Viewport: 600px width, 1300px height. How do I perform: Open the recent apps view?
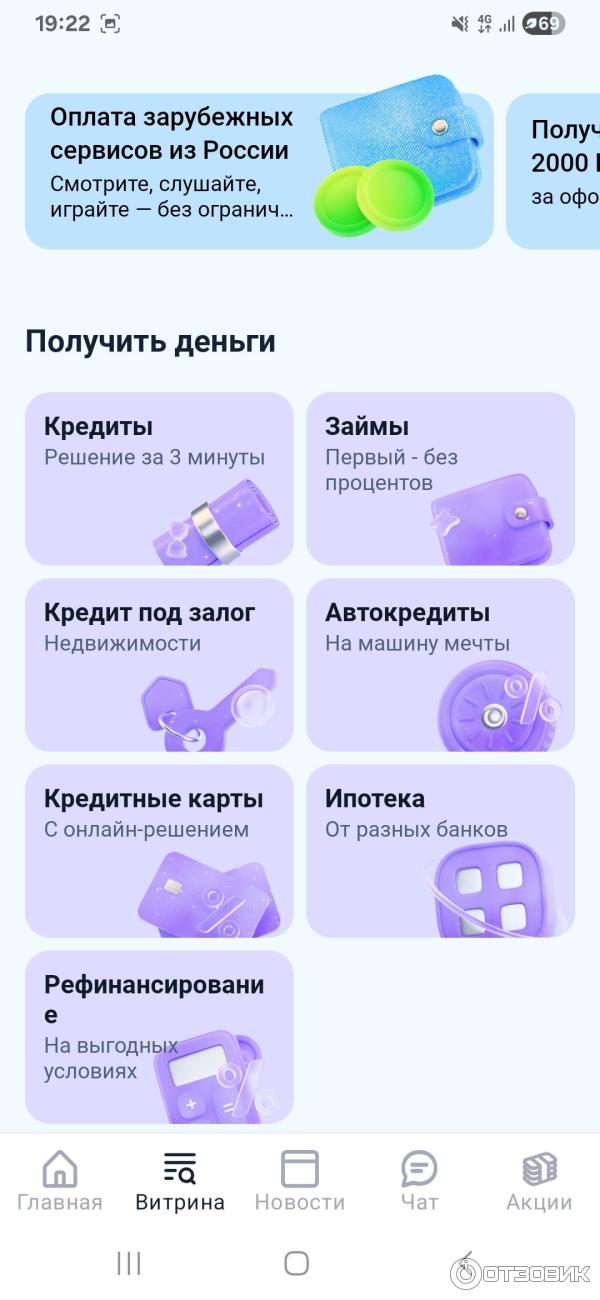[129, 1263]
